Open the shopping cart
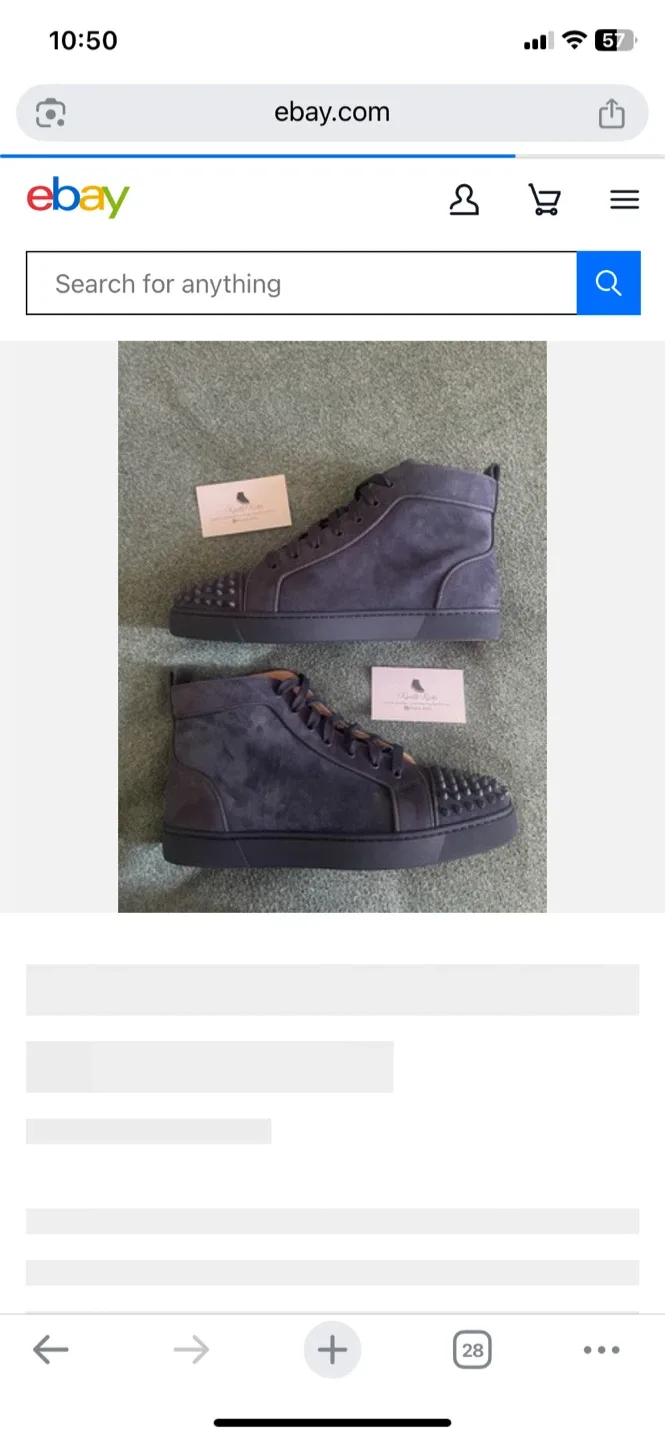Viewport: 665px width, 1440px height. click(x=544, y=200)
